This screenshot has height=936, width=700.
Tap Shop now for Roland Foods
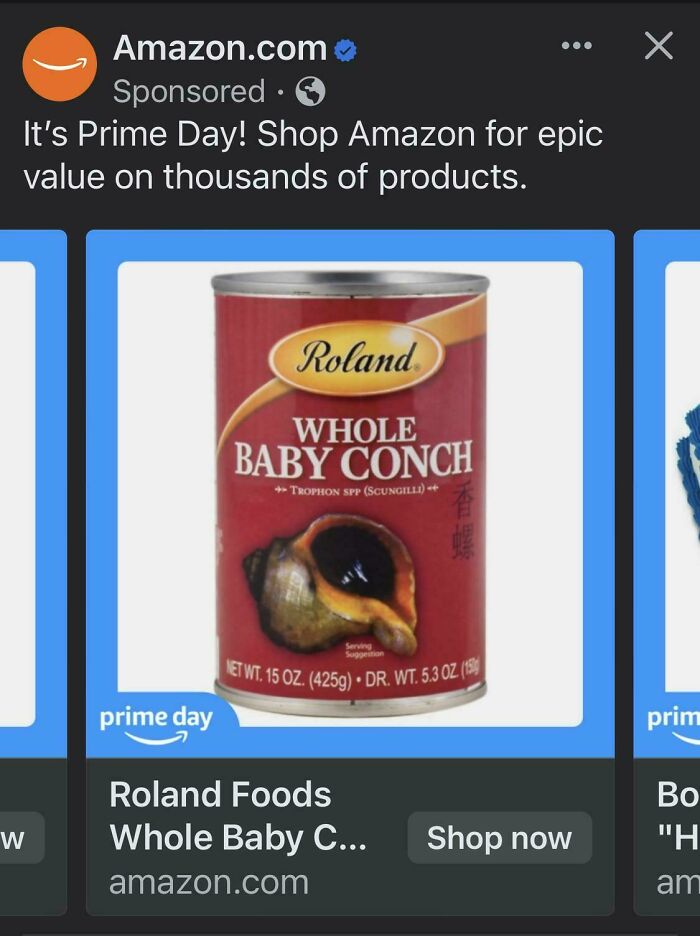(499, 838)
